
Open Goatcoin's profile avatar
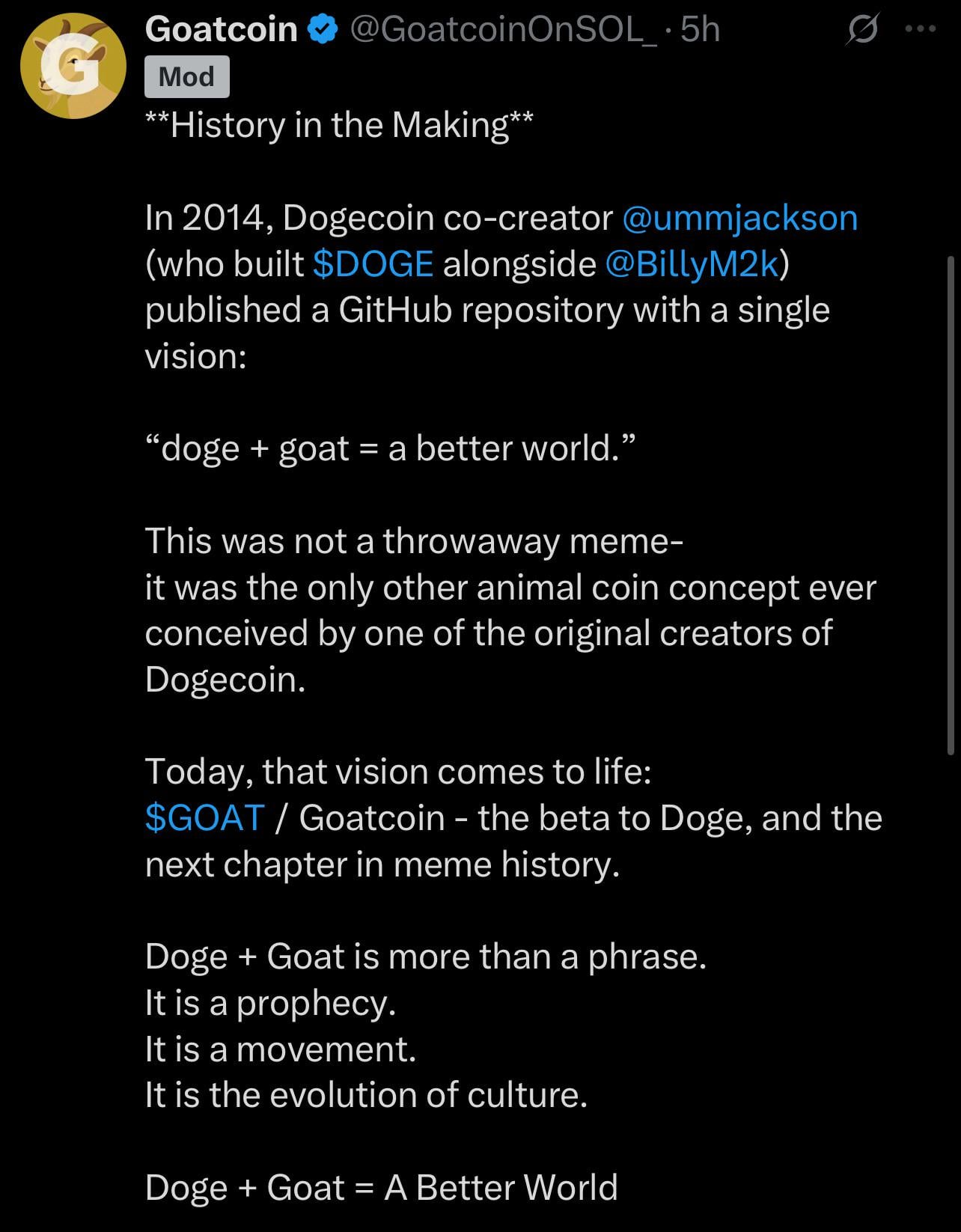(x=73, y=66)
